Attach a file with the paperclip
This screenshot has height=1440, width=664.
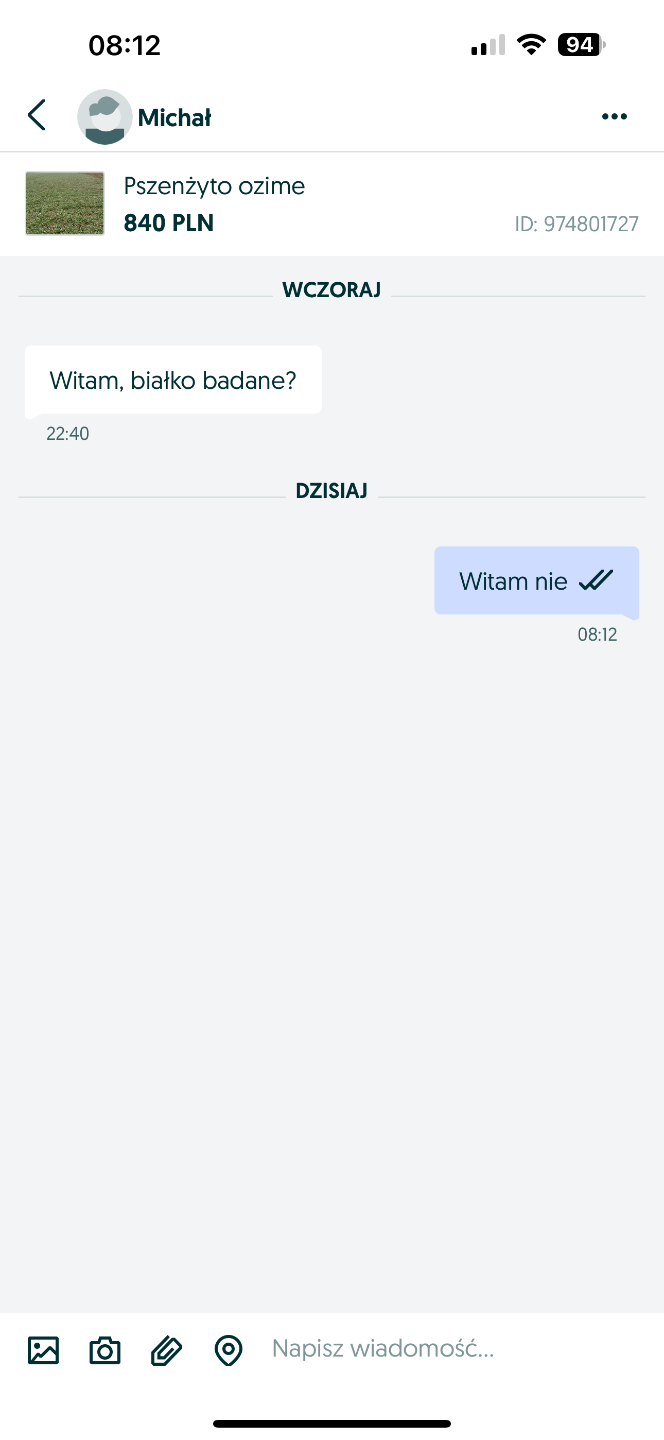167,1350
